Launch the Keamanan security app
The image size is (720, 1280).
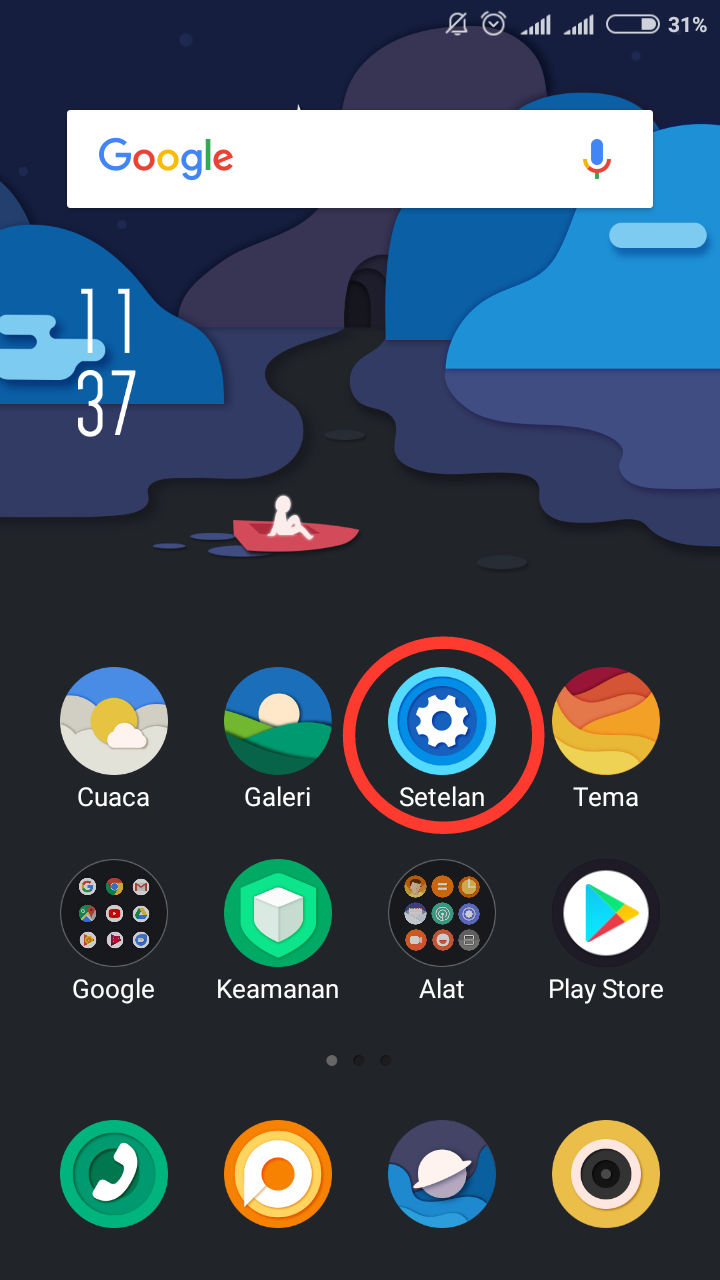[x=278, y=913]
